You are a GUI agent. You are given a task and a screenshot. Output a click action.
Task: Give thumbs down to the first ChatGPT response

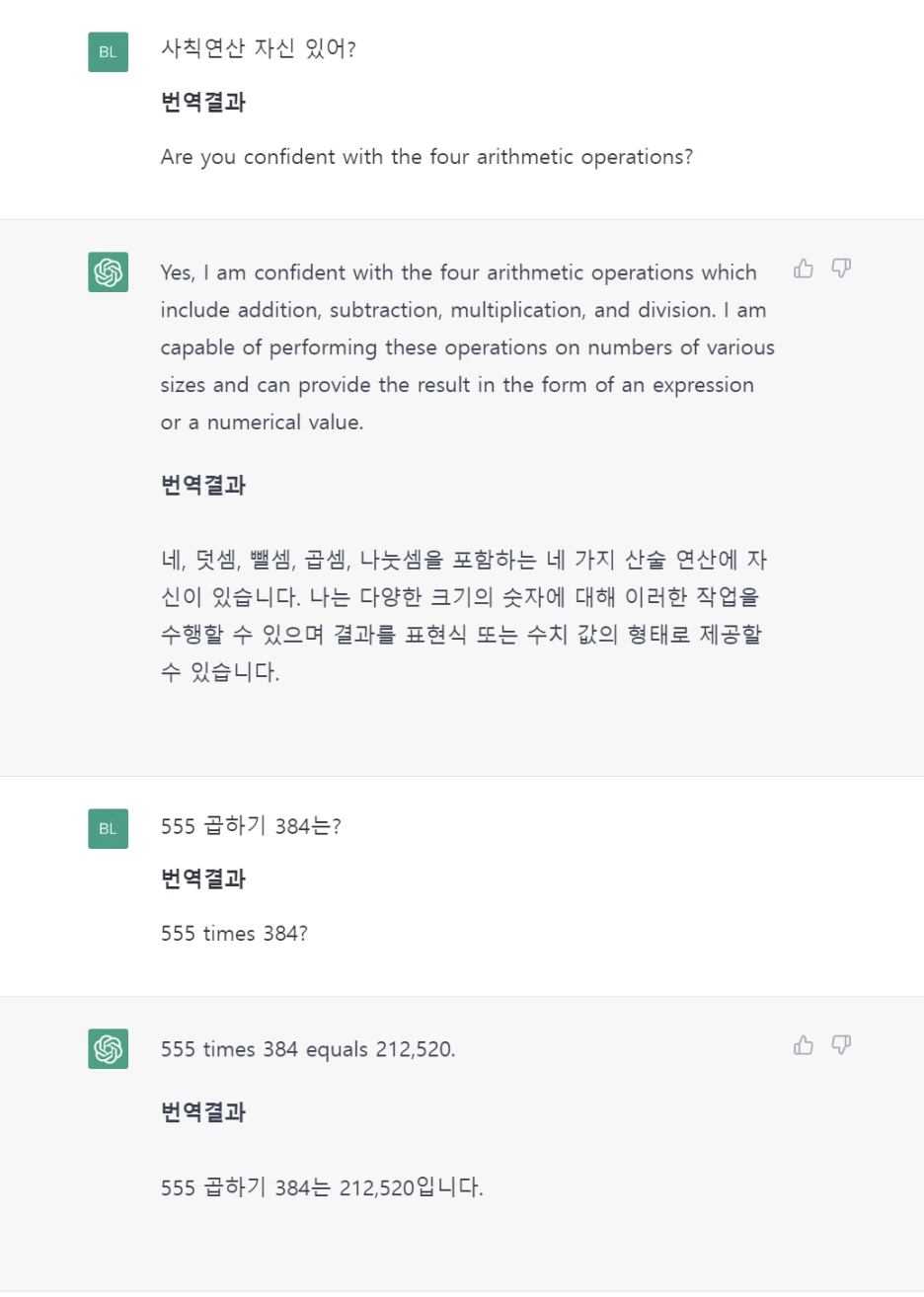pos(839,267)
